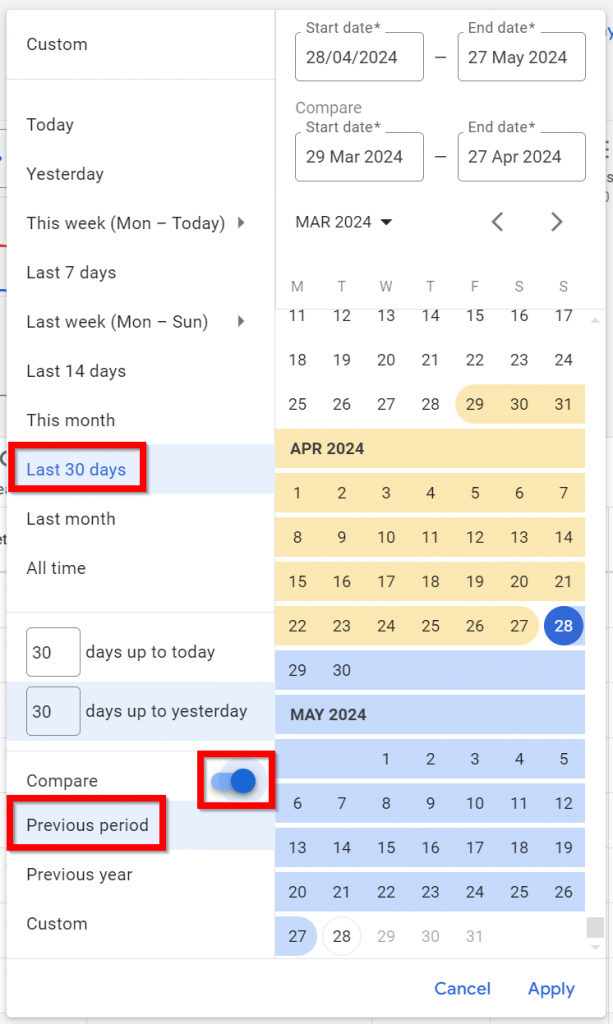Choose Last month option

71,519
